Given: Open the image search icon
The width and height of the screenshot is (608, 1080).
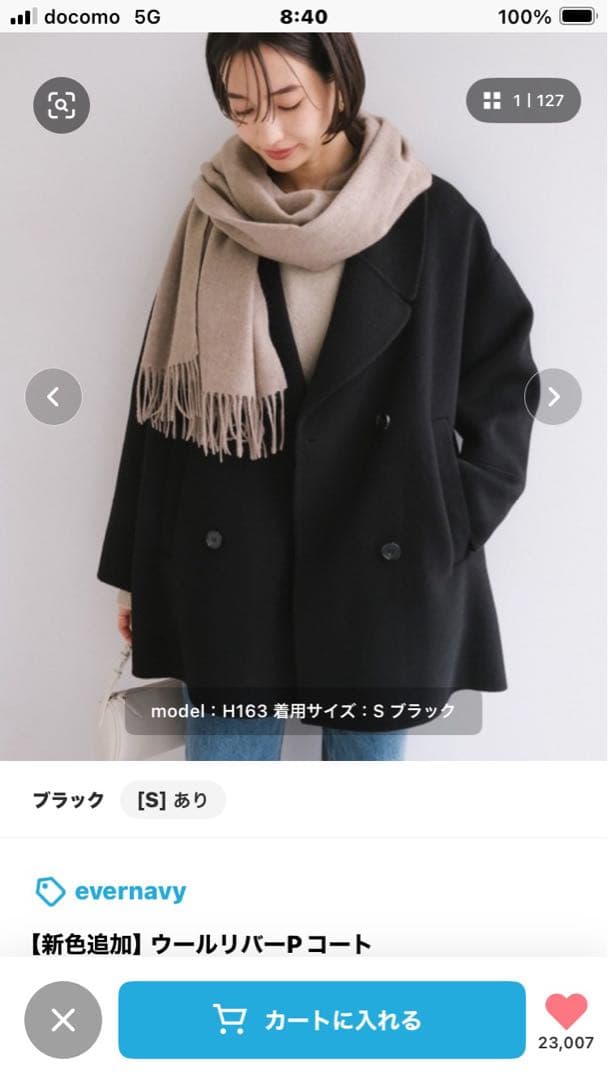Looking at the screenshot, I should (x=62, y=105).
